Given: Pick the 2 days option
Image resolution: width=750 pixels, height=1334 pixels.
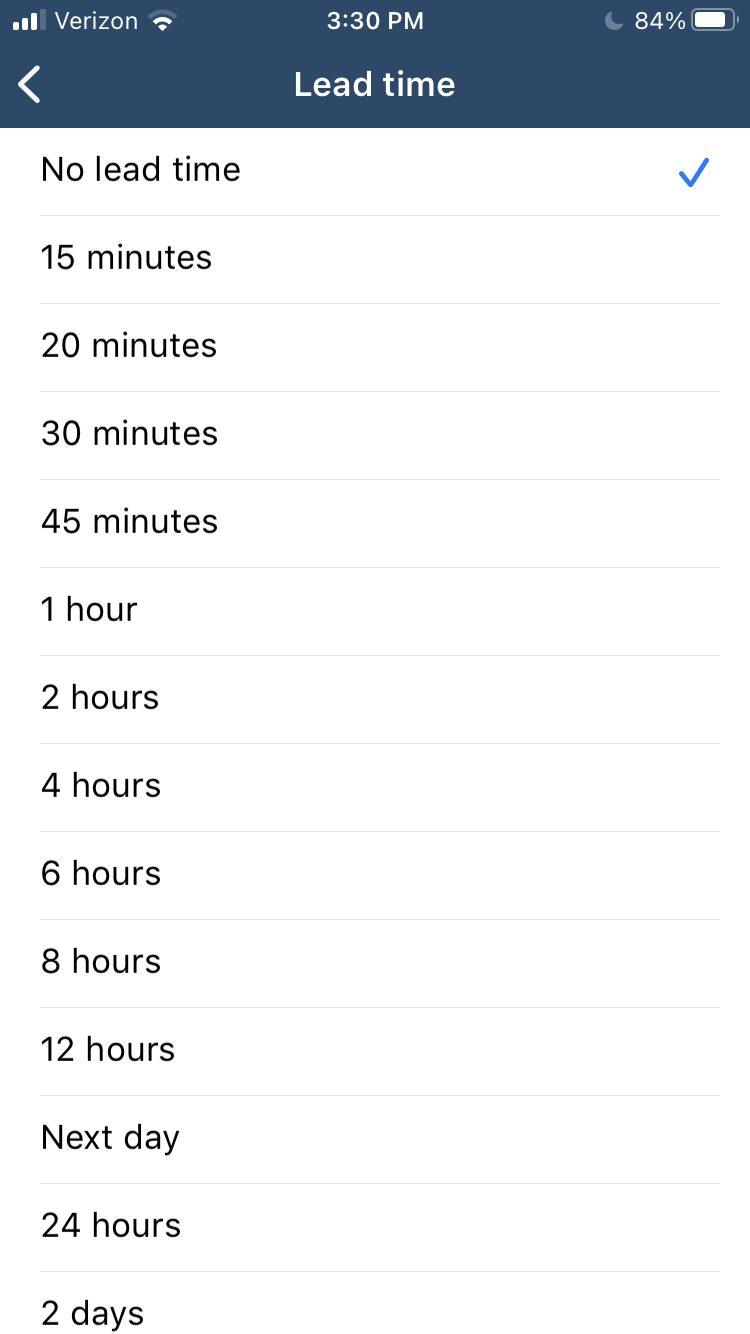Looking at the screenshot, I should (x=375, y=1303).
